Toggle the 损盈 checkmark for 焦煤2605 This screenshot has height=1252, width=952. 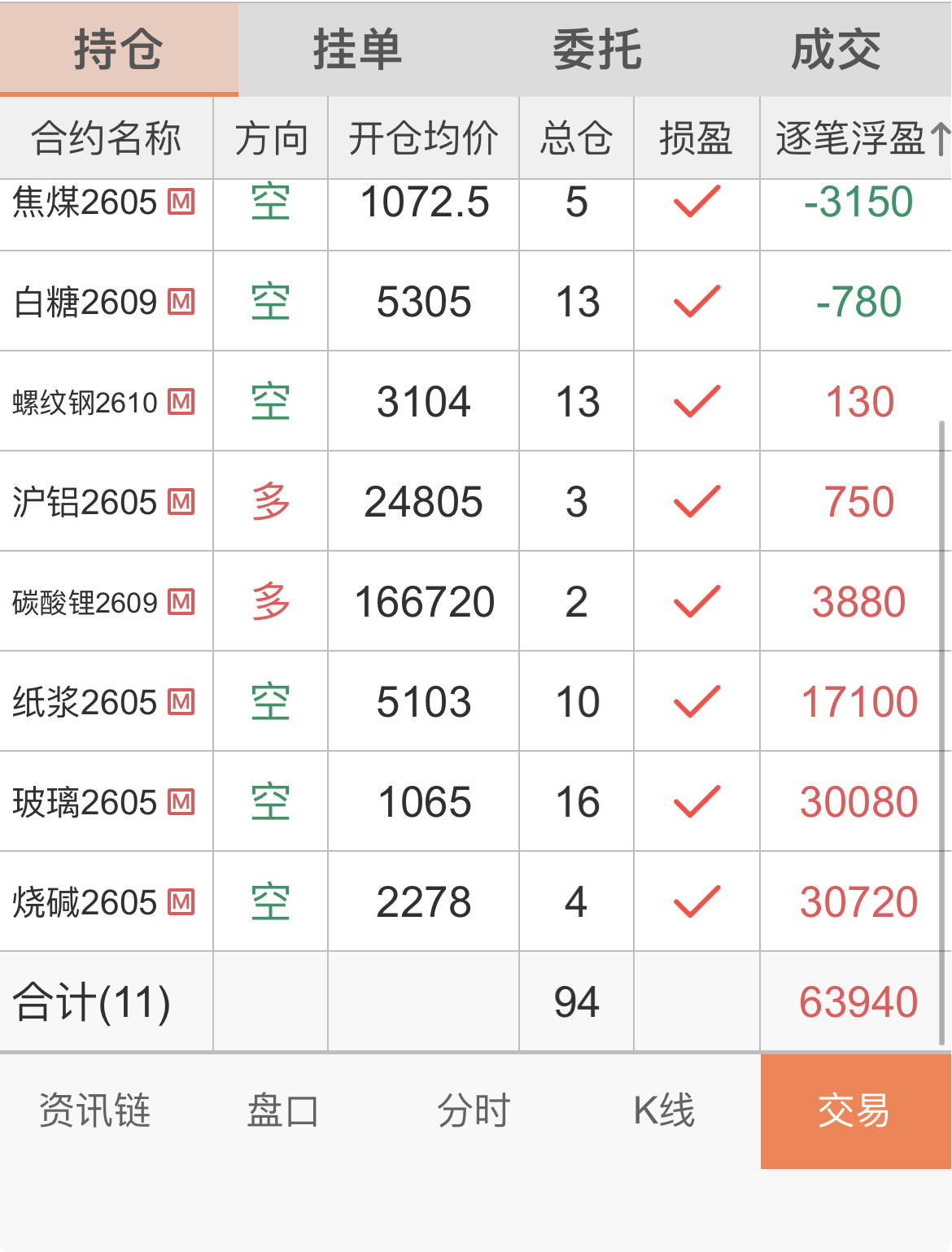696,200
